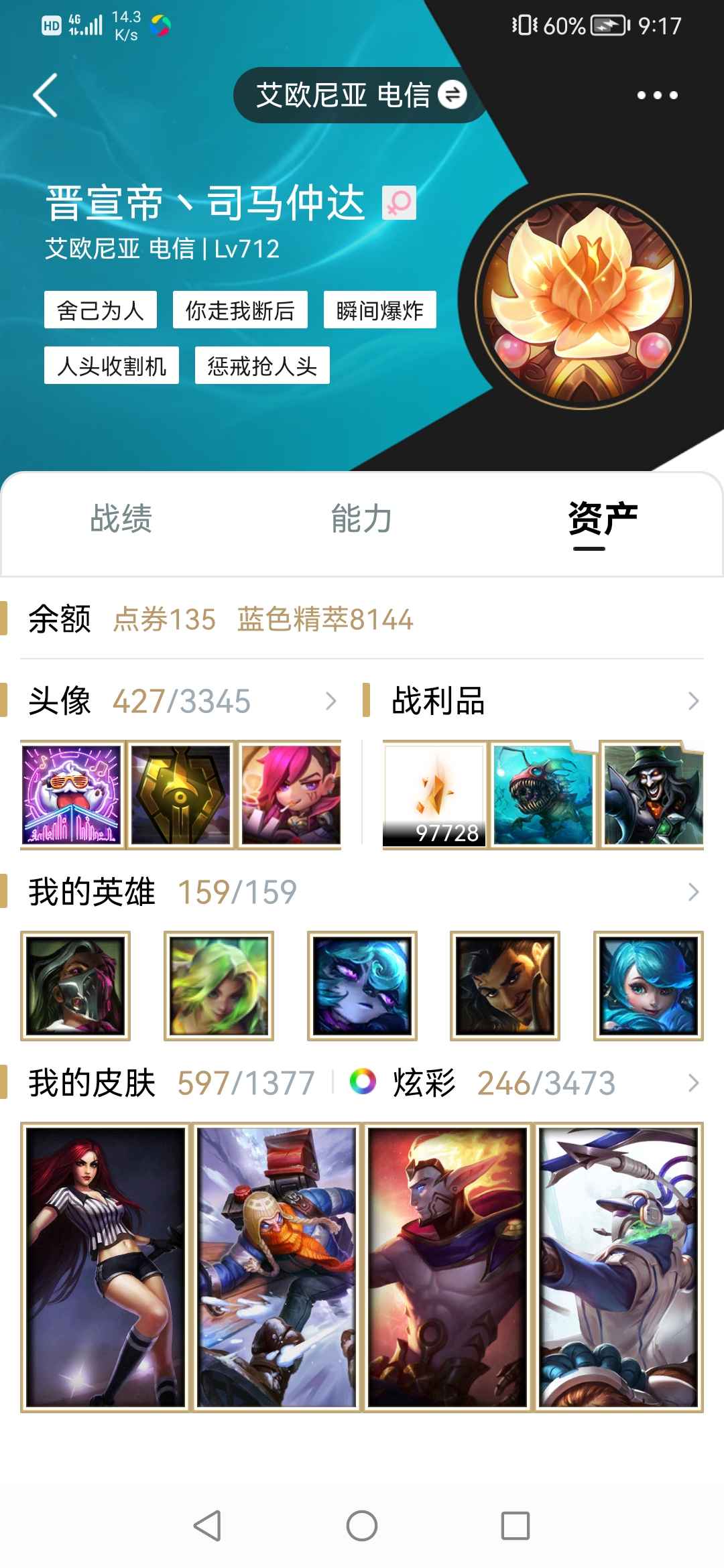The height and width of the screenshot is (1568, 724).
Task: Switch server via 艾欧尼亚 电信 selector
Action: point(361,95)
